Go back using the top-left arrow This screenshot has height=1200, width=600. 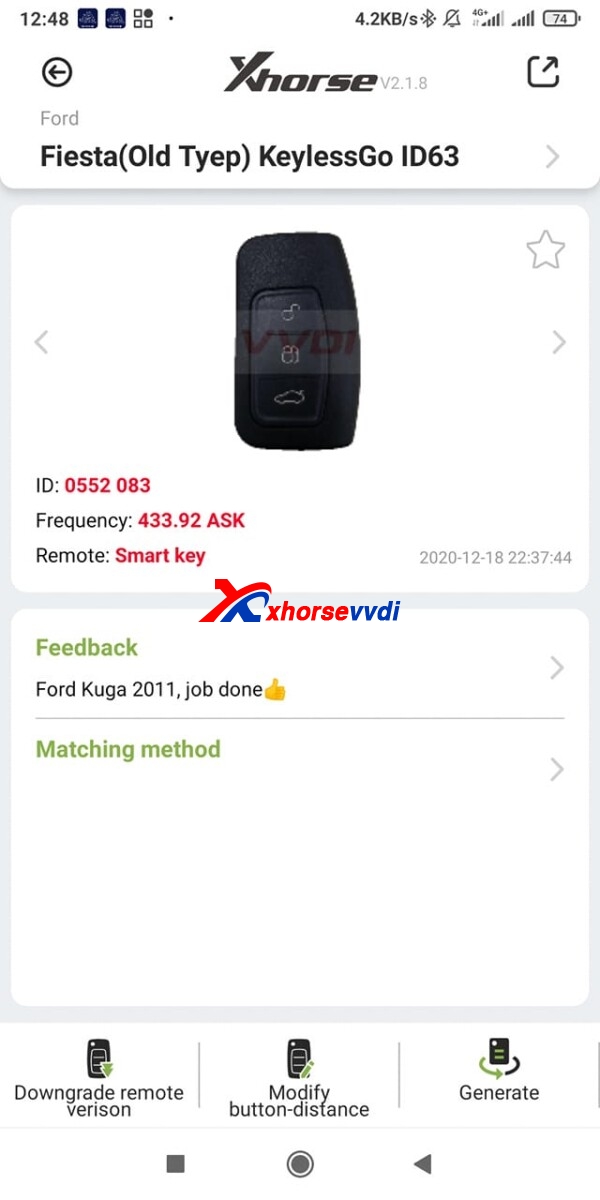tap(57, 72)
